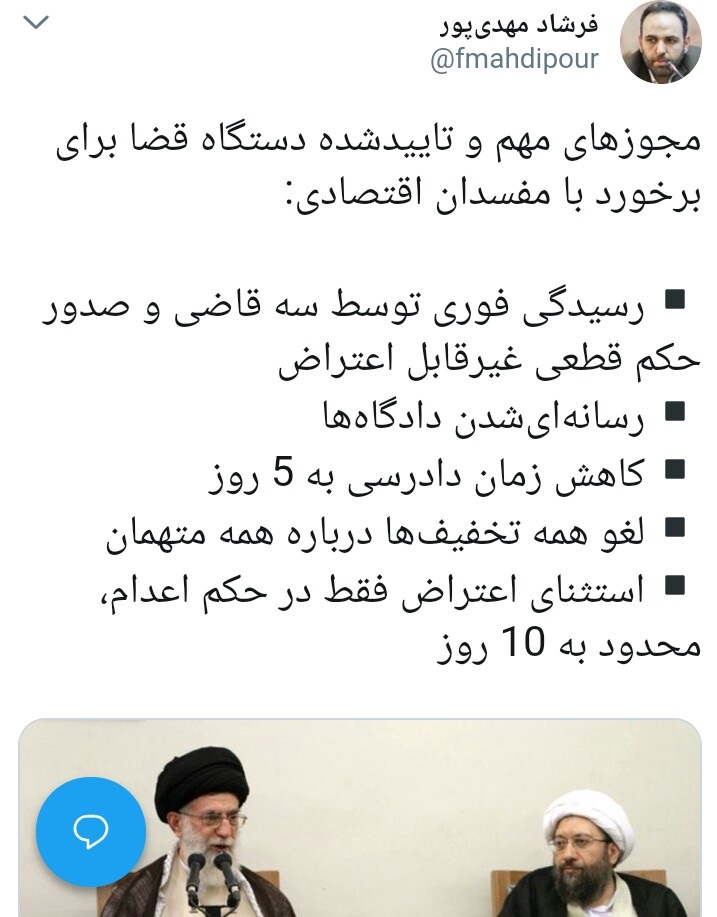Open the @fmahdipour profile handle

[514, 59]
